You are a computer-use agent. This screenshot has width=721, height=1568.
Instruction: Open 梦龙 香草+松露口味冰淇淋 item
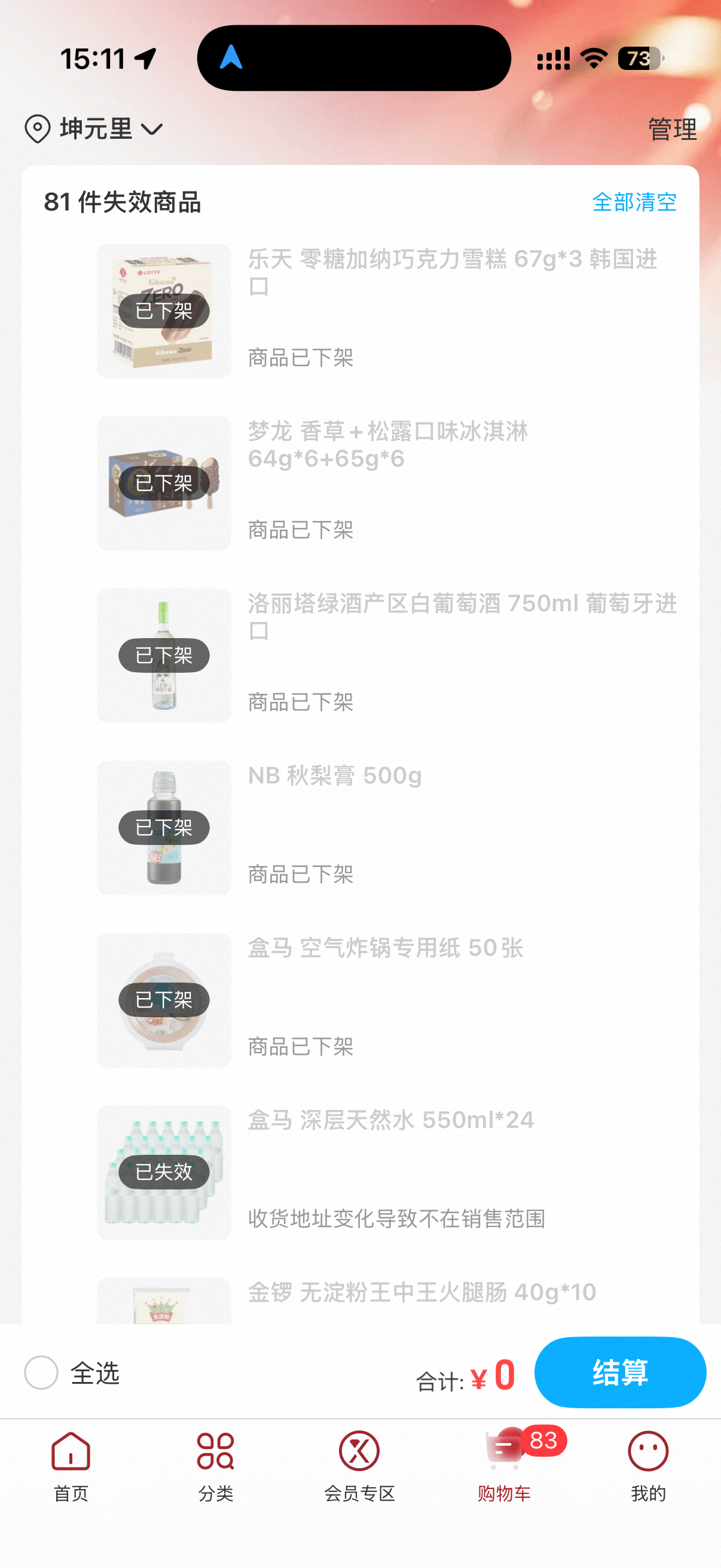tap(388, 444)
